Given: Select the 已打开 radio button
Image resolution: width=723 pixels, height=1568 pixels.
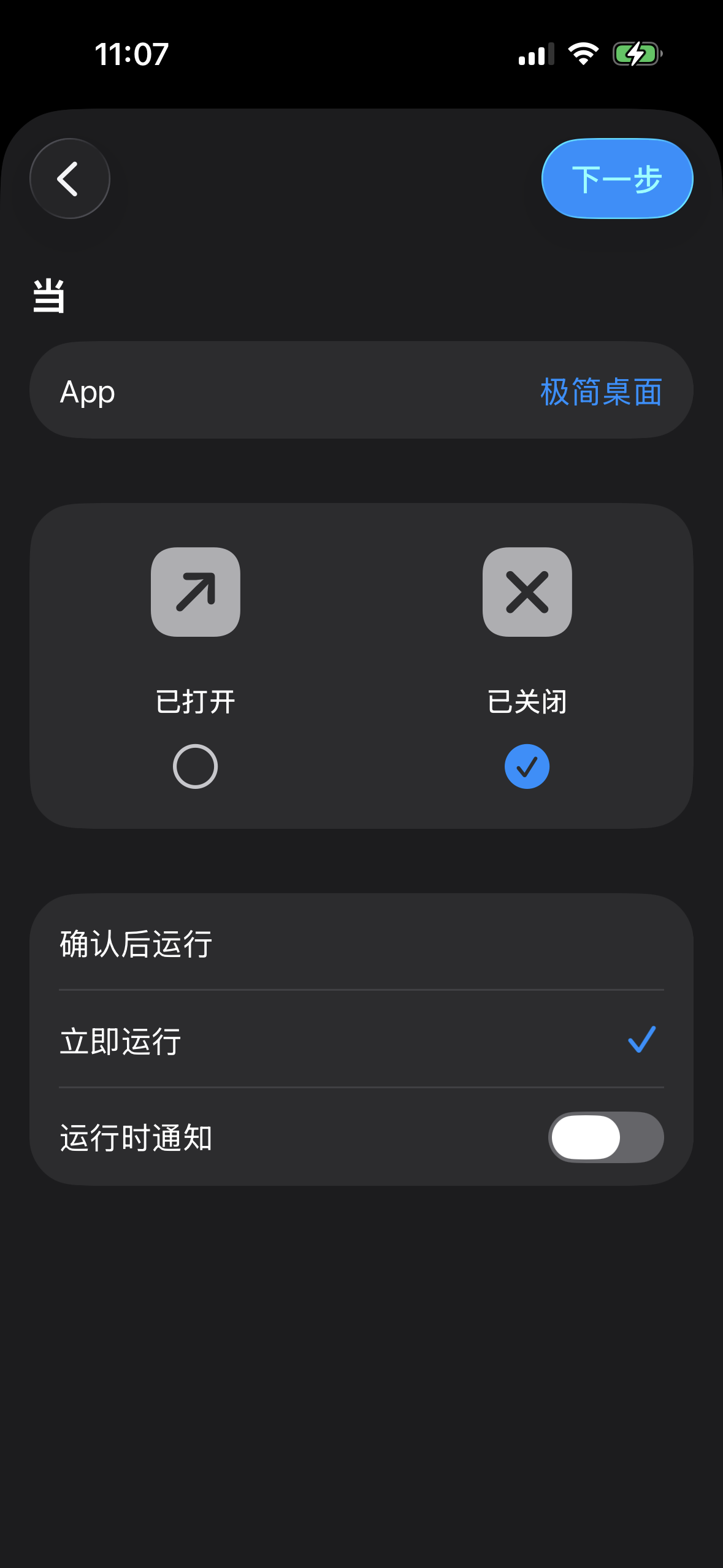Looking at the screenshot, I should click(x=195, y=765).
